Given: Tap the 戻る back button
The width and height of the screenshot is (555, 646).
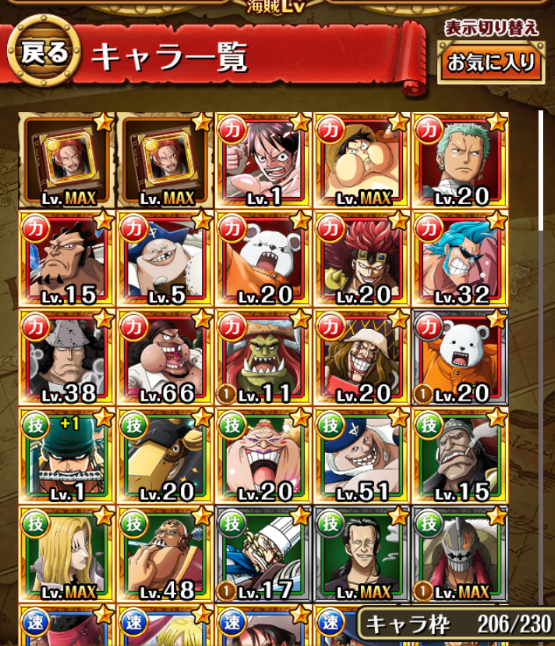Looking at the screenshot, I should (x=44, y=51).
